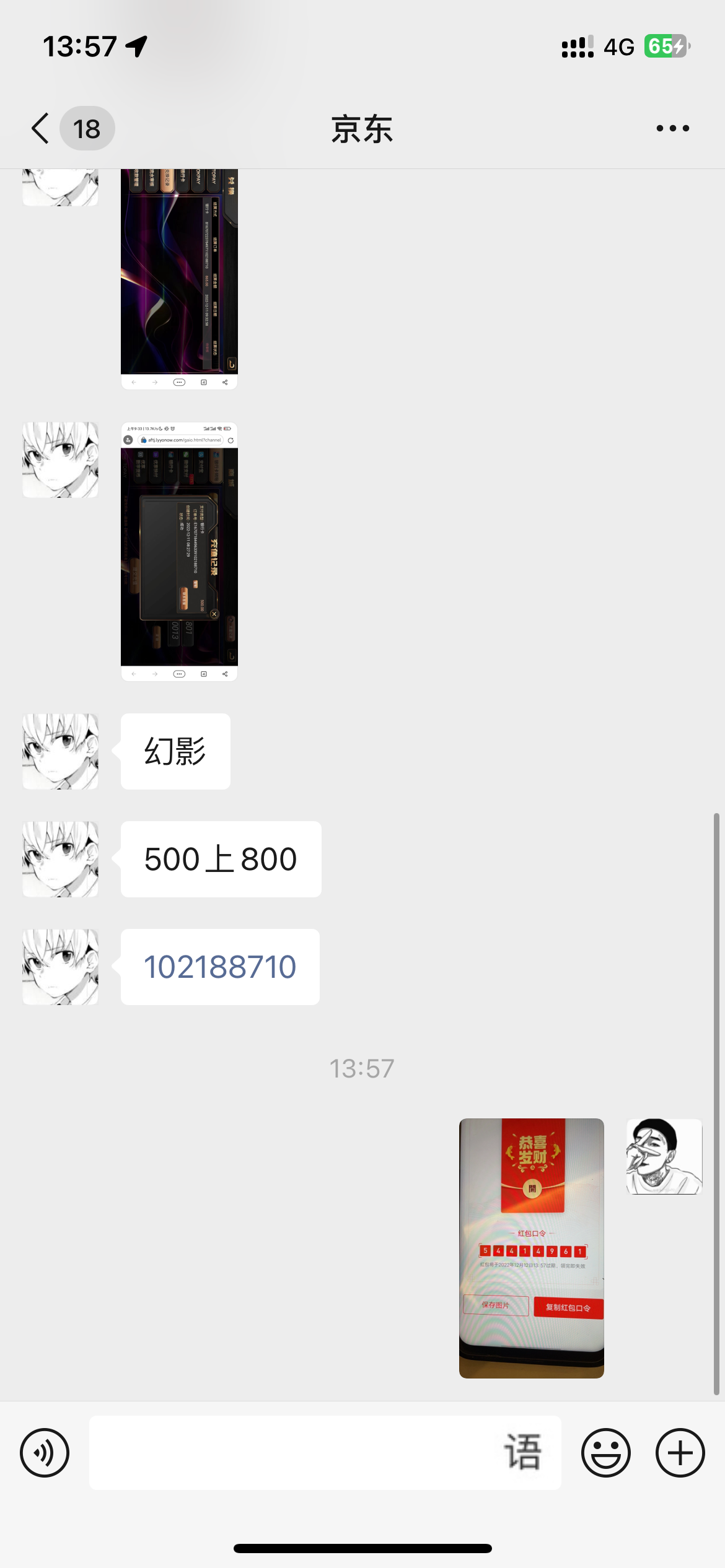Go back to the chat list

point(41,129)
